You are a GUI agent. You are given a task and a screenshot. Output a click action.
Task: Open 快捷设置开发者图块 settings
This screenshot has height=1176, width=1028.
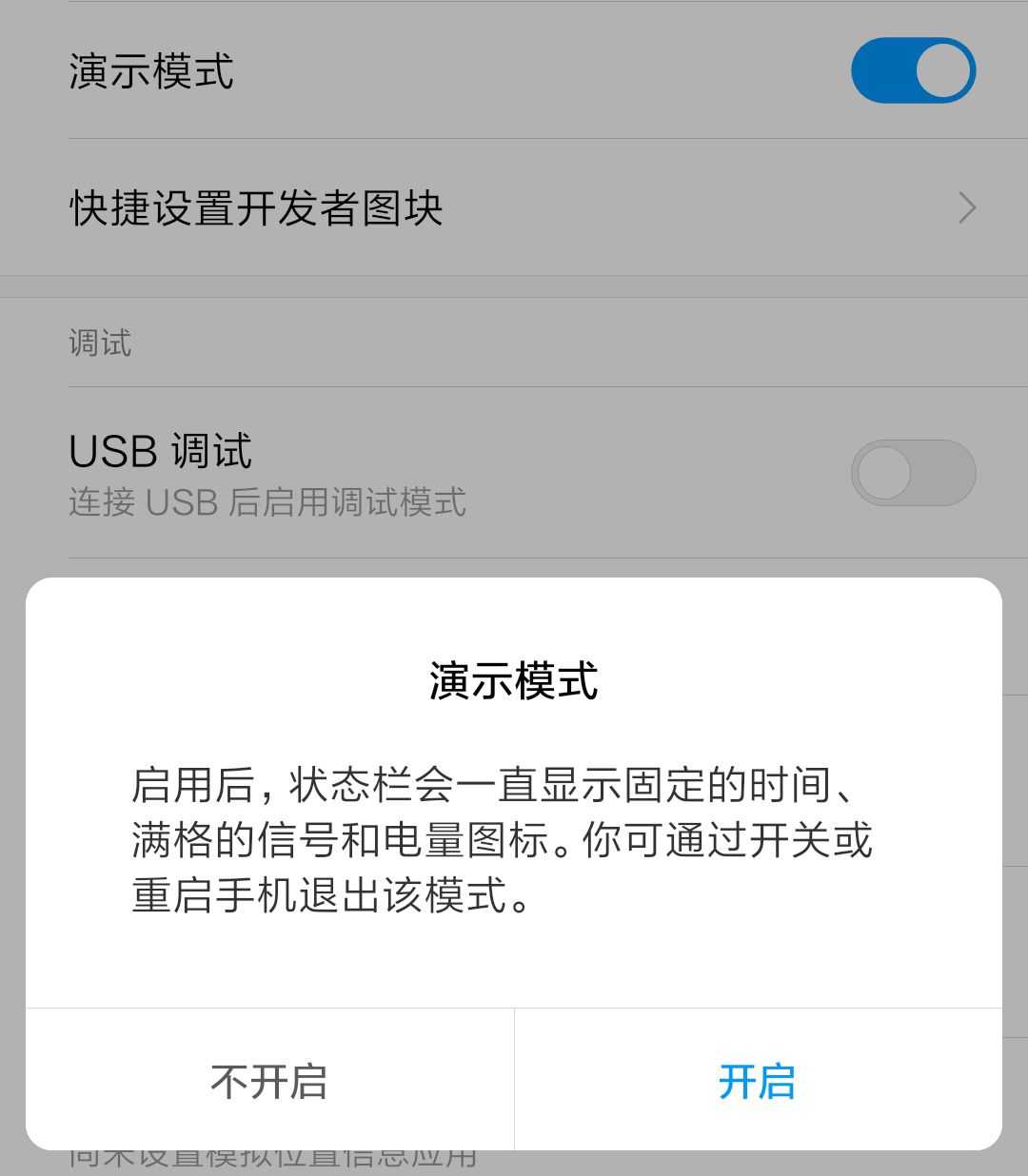pos(514,208)
